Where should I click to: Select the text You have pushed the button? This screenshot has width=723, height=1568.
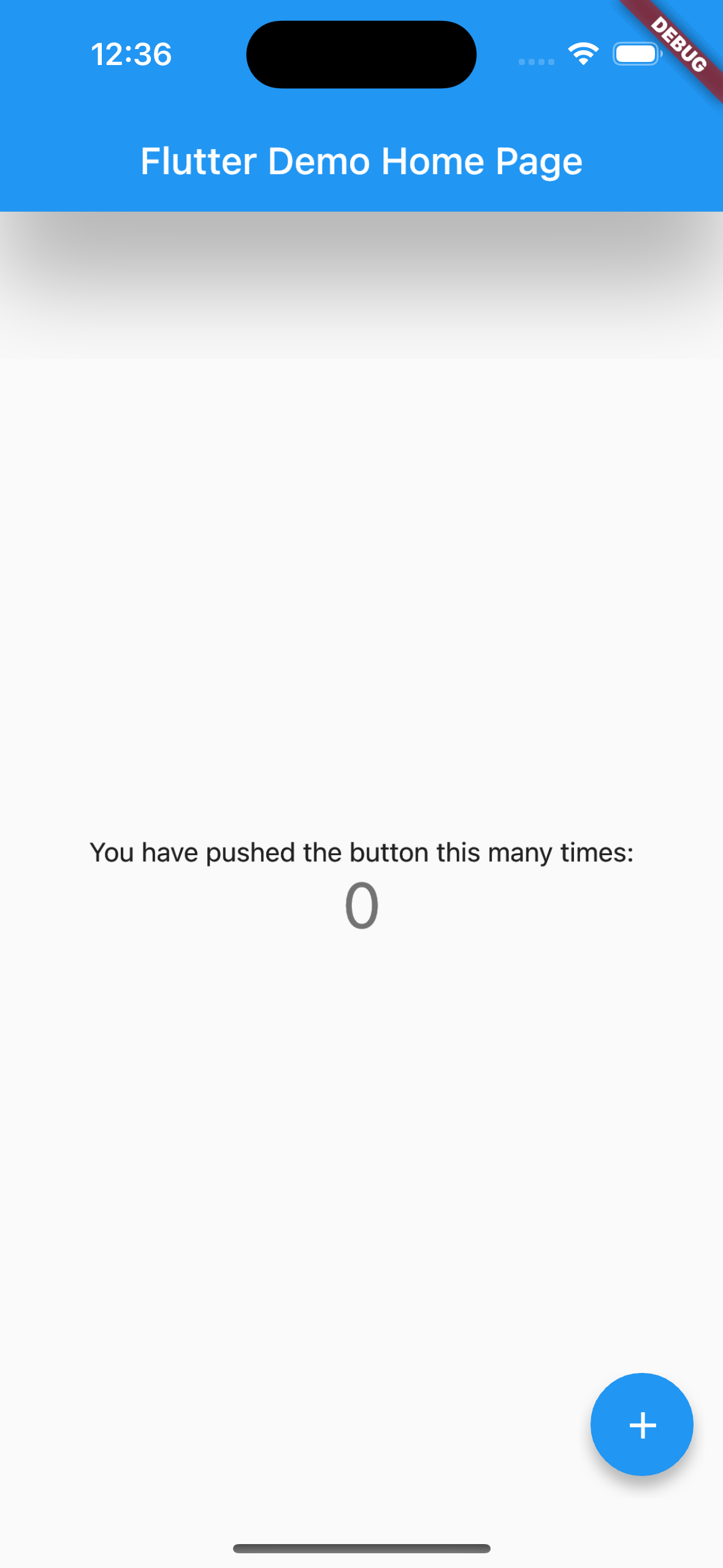pyautogui.click(x=361, y=851)
